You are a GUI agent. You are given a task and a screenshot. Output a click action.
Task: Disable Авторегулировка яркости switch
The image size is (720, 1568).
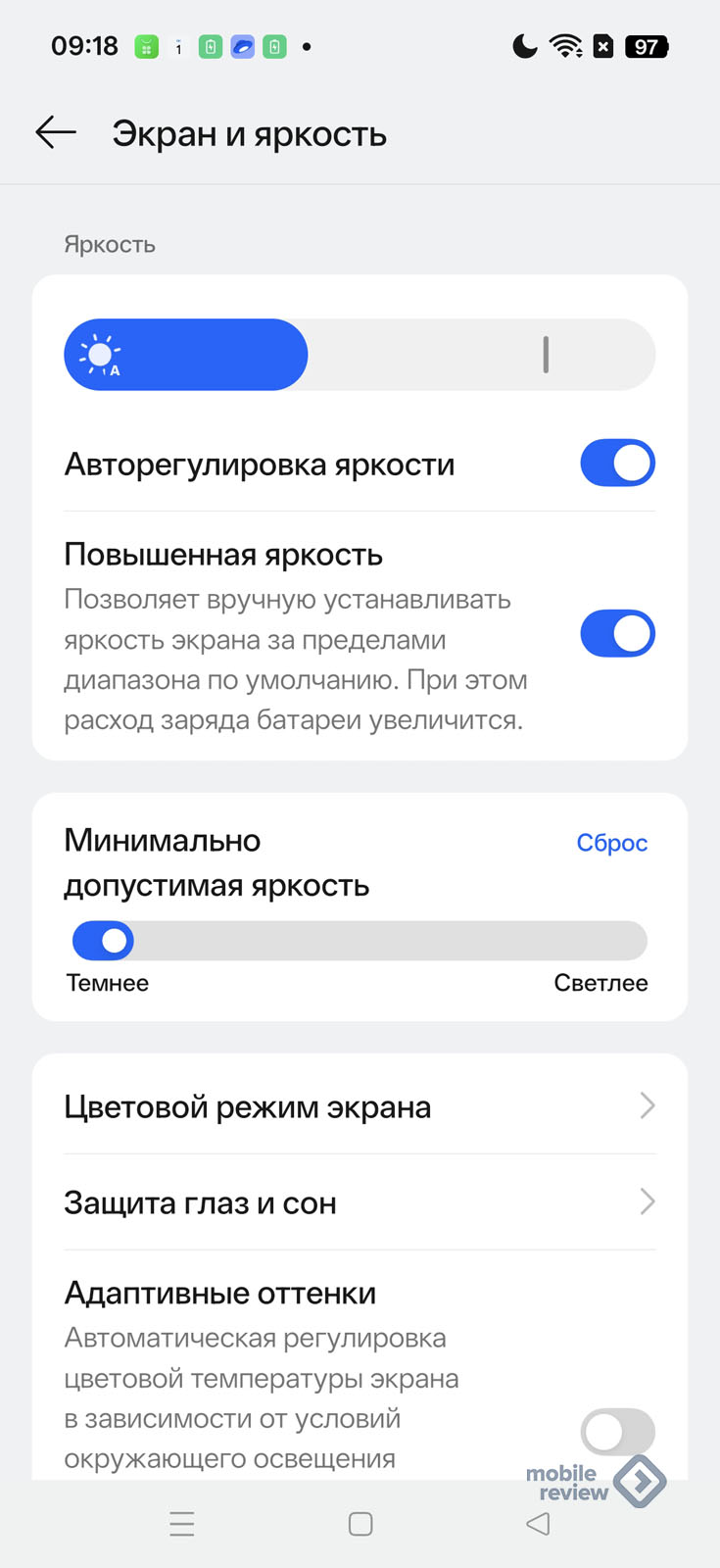617,464
